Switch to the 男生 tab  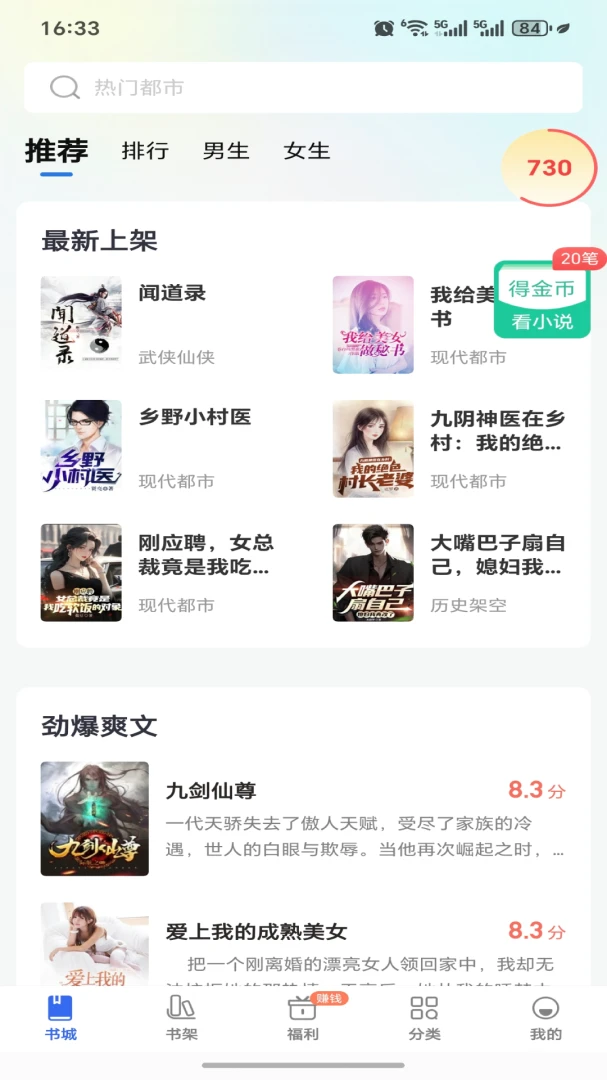coord(226,150)
